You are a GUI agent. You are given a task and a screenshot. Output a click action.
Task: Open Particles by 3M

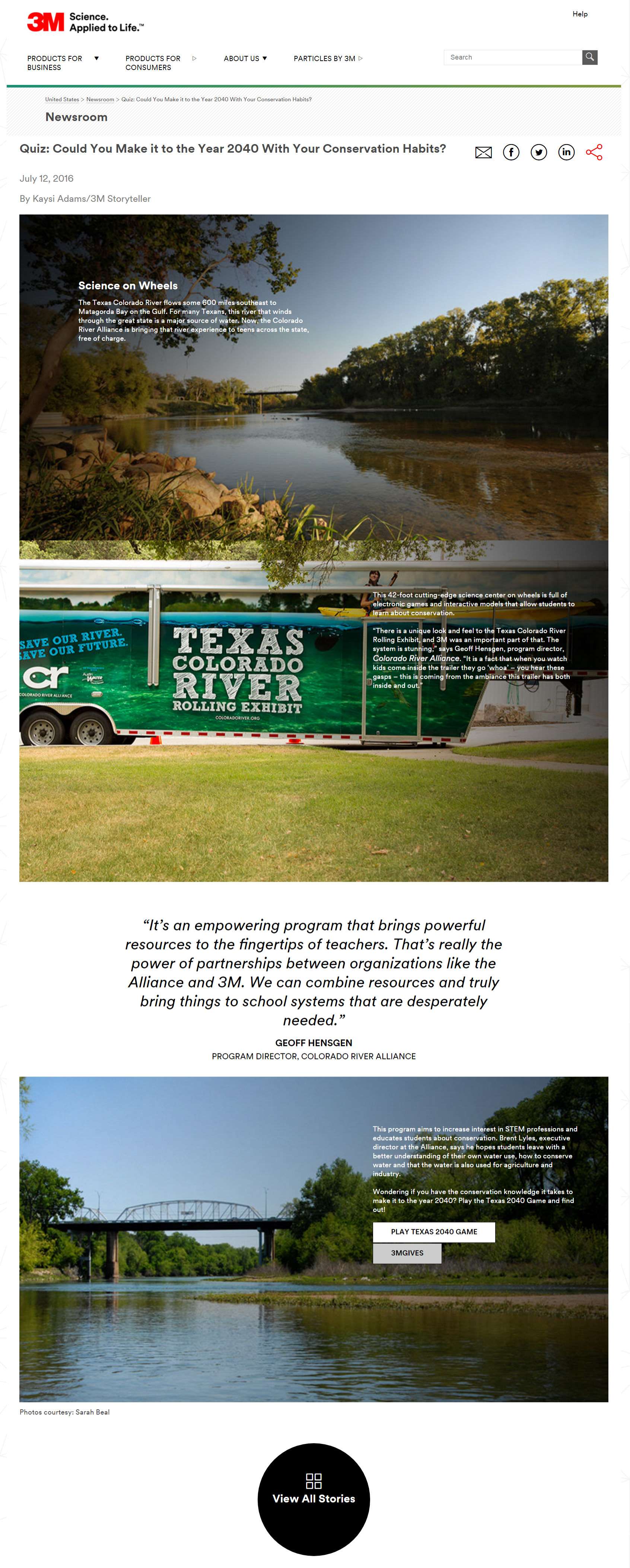[328, 58]
